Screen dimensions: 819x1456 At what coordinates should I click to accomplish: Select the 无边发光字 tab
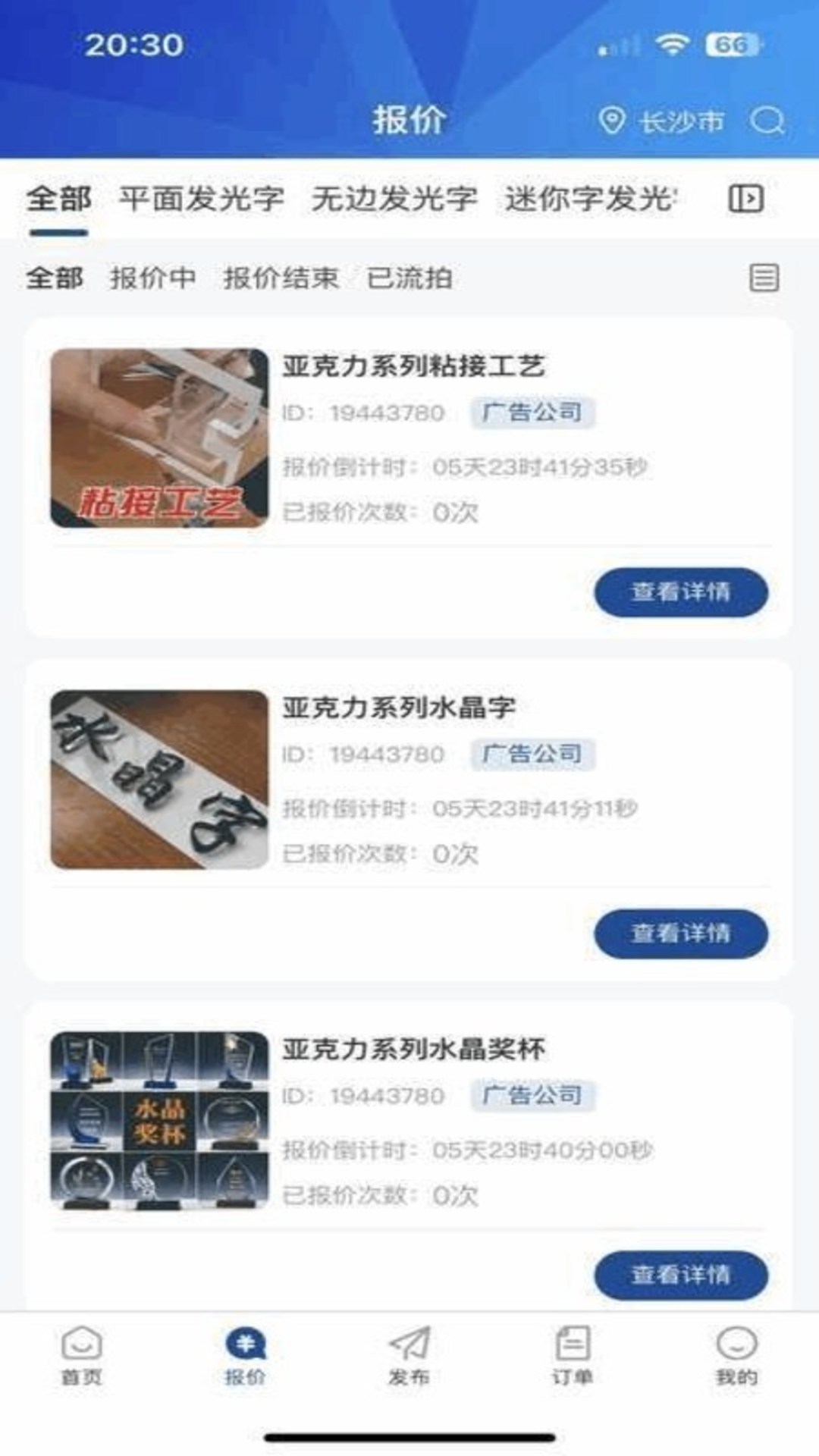[394, 197]
